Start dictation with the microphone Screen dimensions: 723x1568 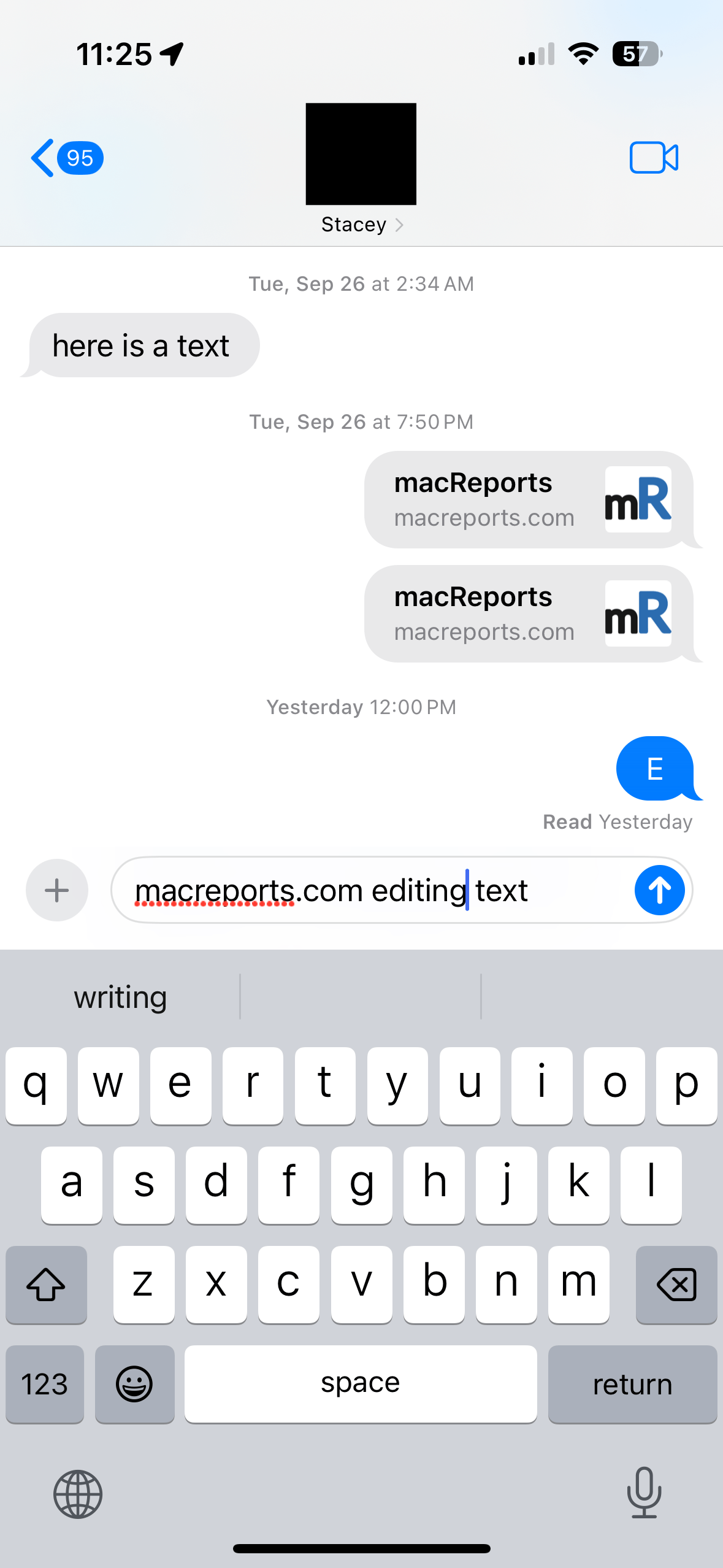click(644, 1493)
